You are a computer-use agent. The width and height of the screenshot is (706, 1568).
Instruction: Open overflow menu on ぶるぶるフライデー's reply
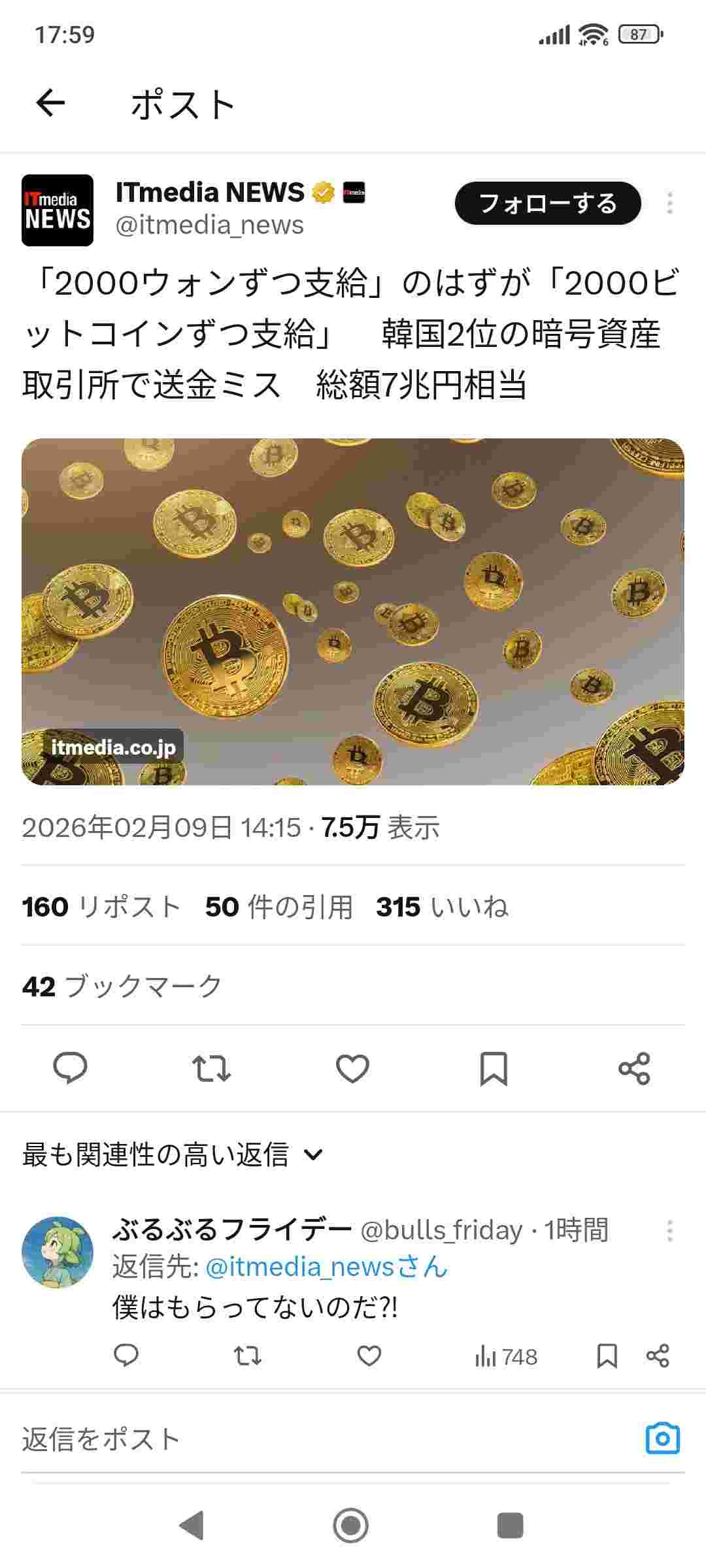[669, 1231]
